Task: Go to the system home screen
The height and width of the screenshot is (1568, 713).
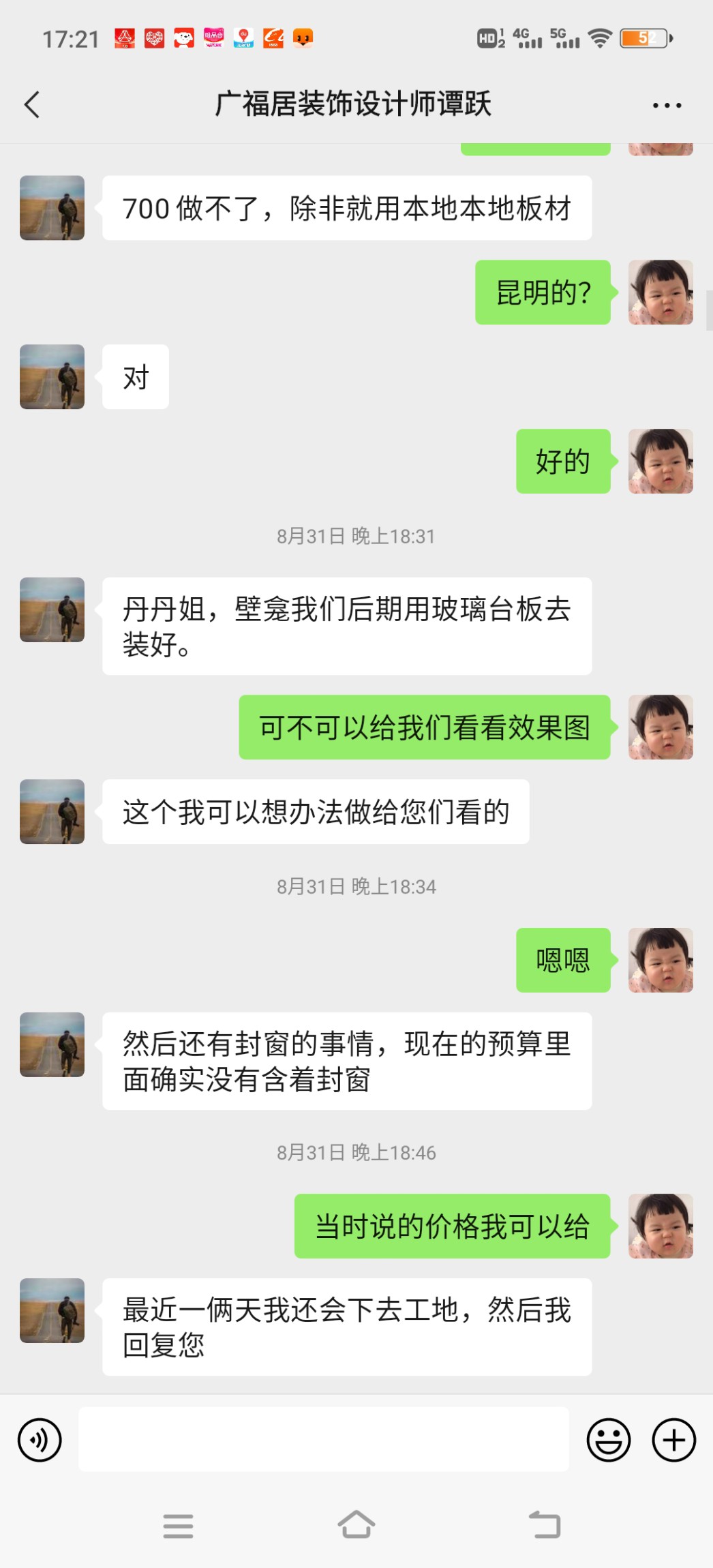Action: [356, 1526]
